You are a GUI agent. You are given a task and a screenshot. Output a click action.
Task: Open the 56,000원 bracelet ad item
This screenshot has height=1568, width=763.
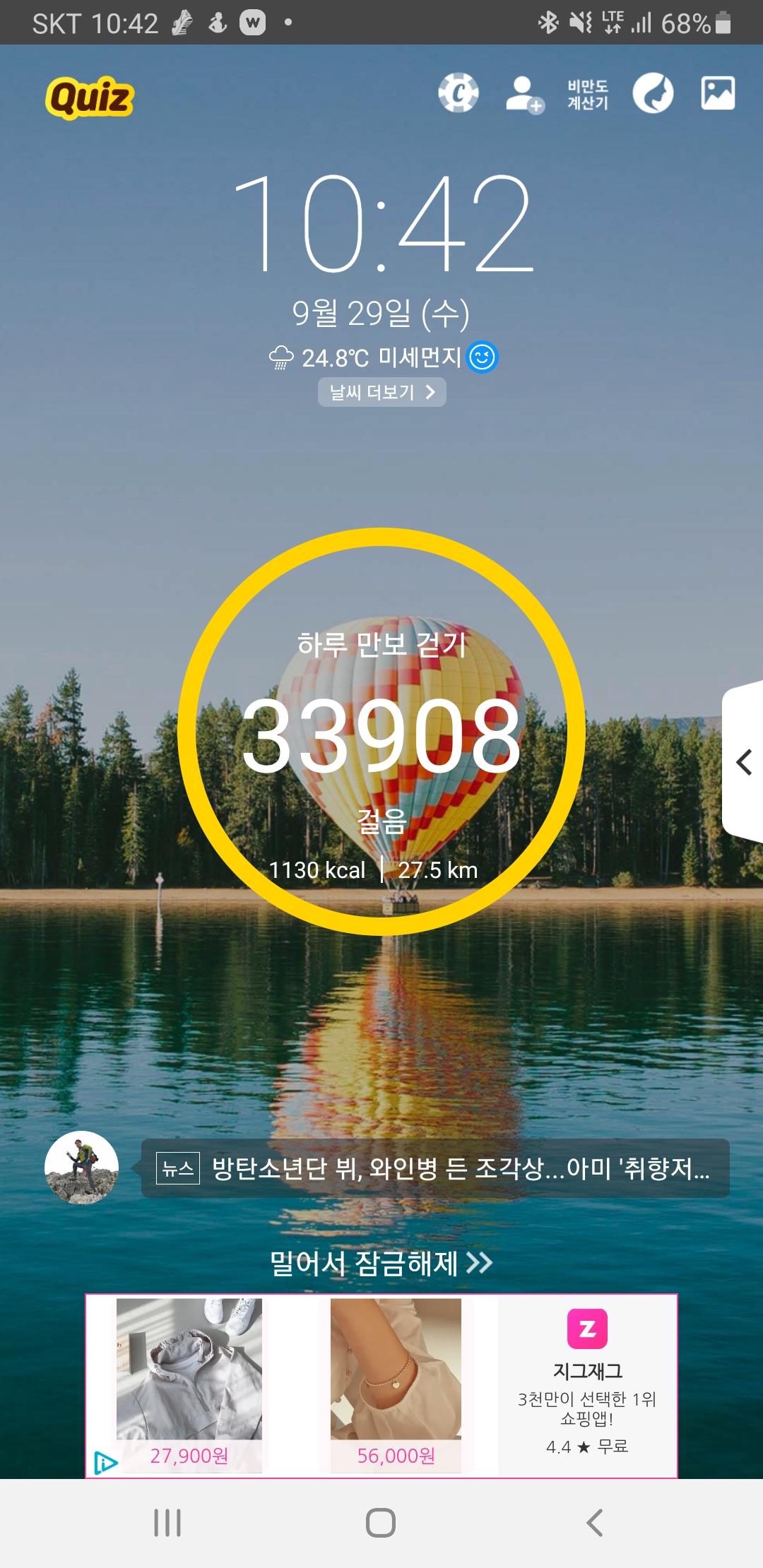[x=396, y=1384]
